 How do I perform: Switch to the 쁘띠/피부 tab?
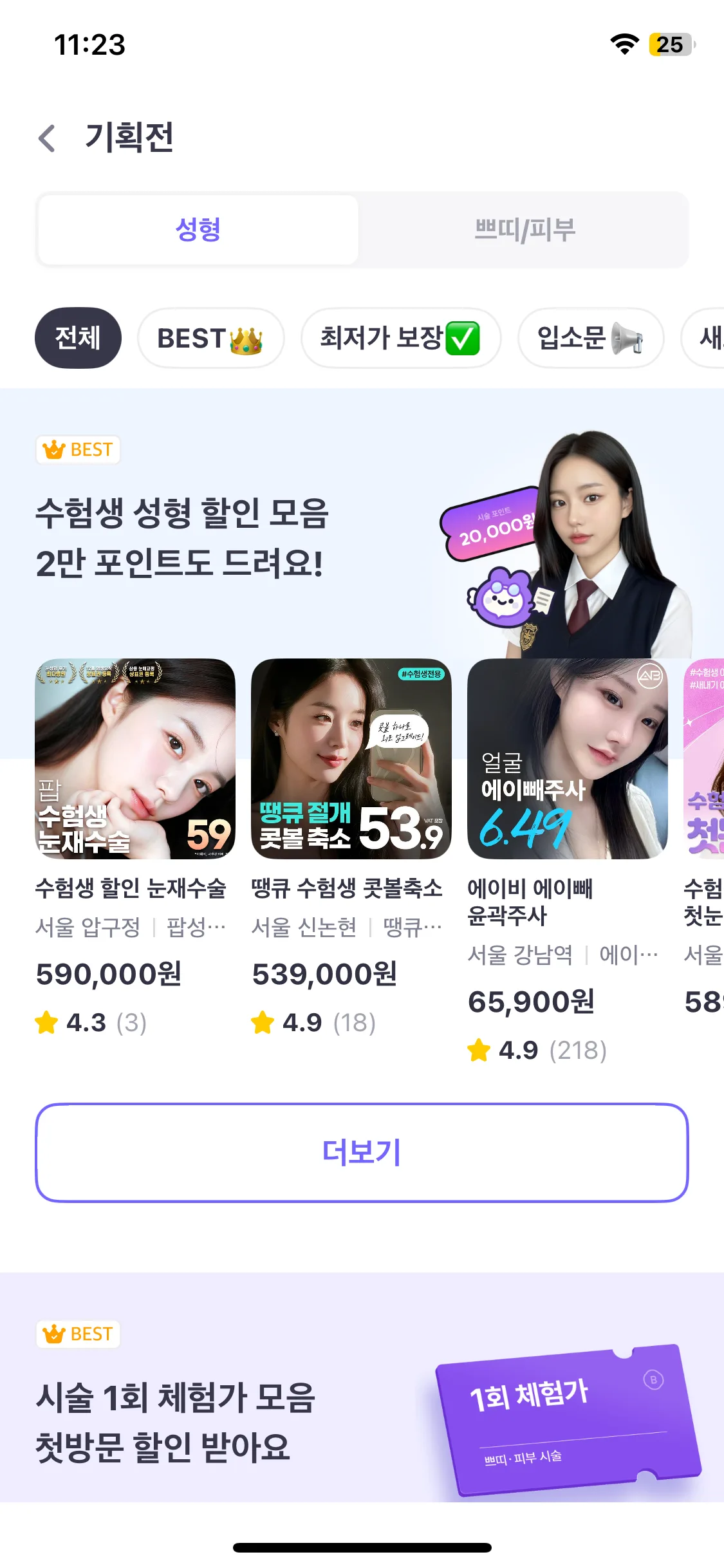(x=524, y=230)
